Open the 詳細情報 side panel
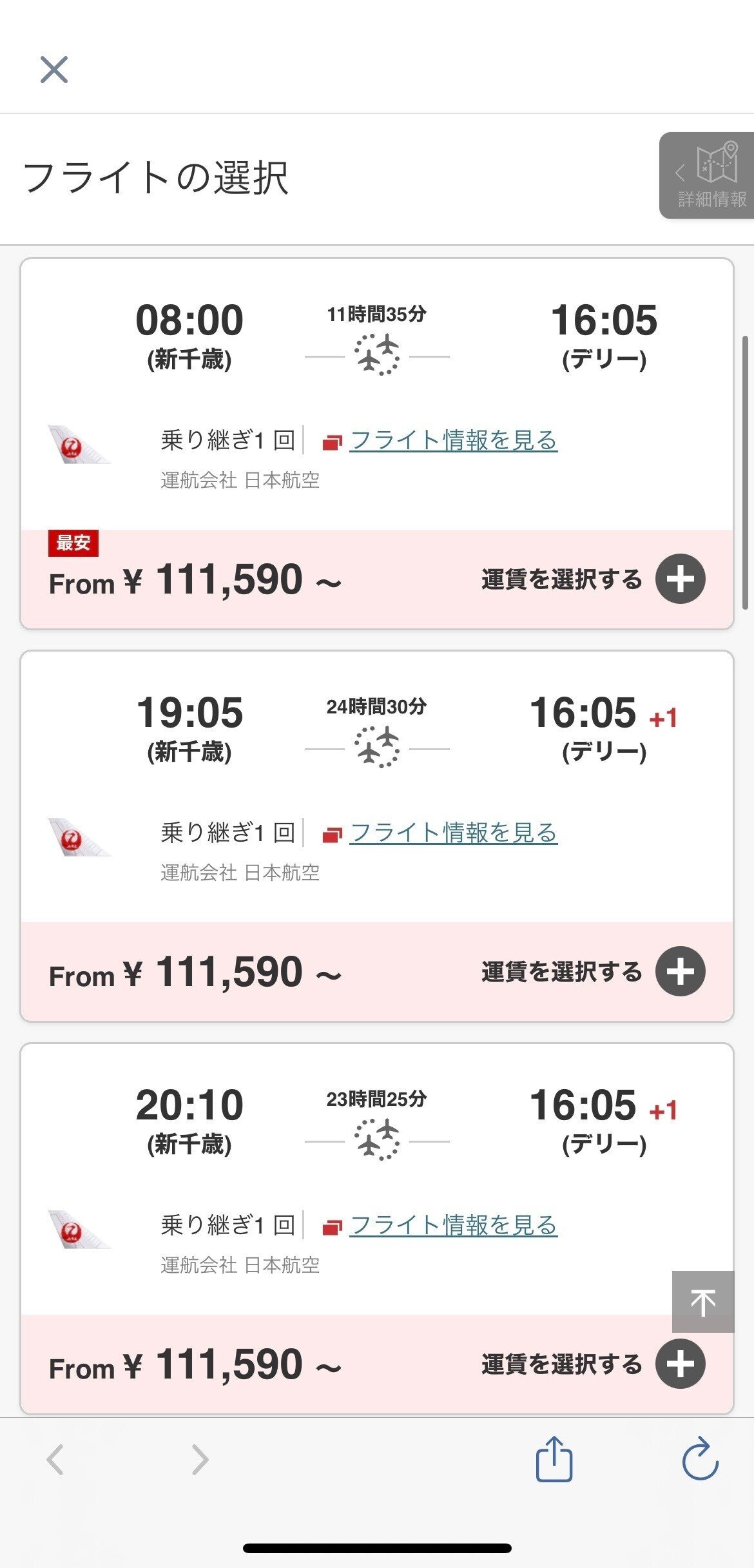 point(707,175)
